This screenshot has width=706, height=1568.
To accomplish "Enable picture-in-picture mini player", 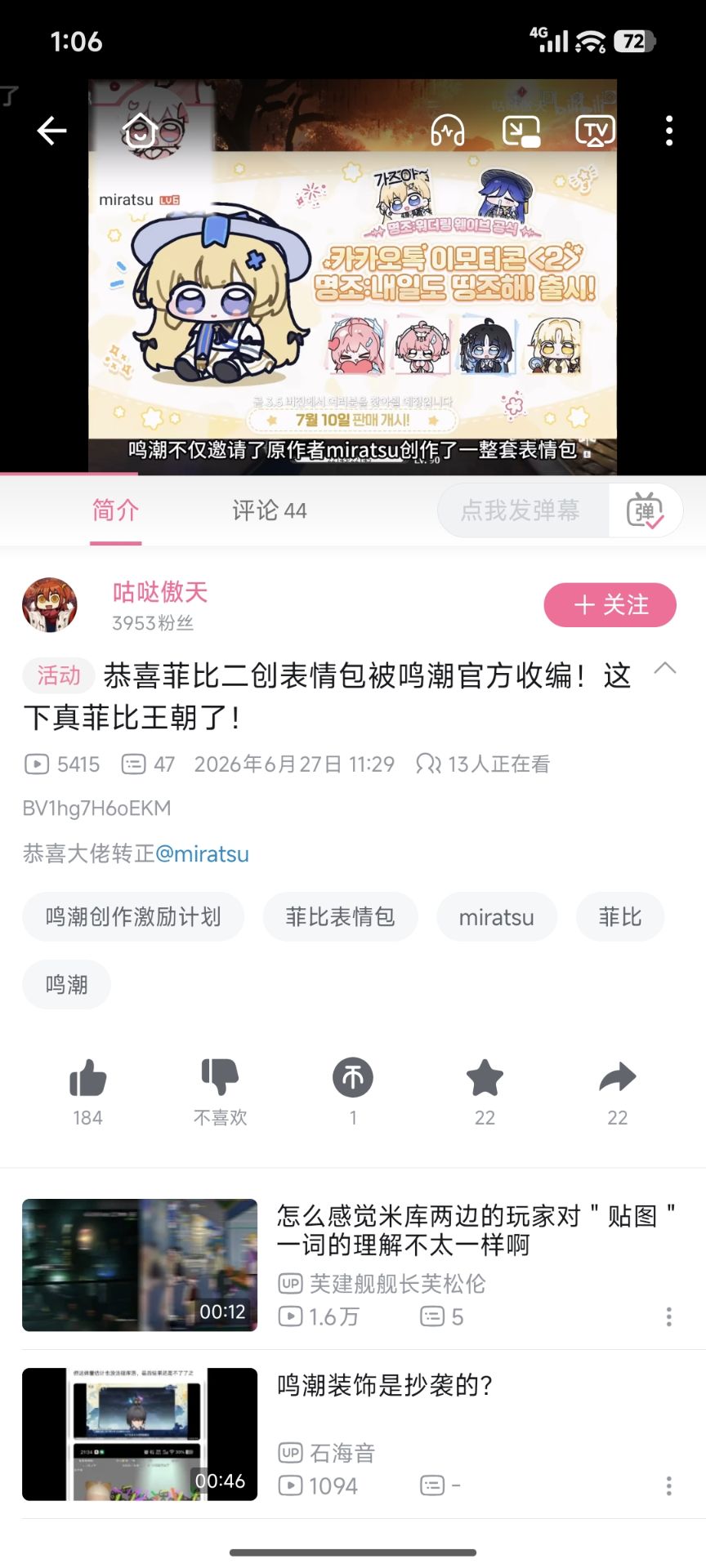I will point(521,131).
